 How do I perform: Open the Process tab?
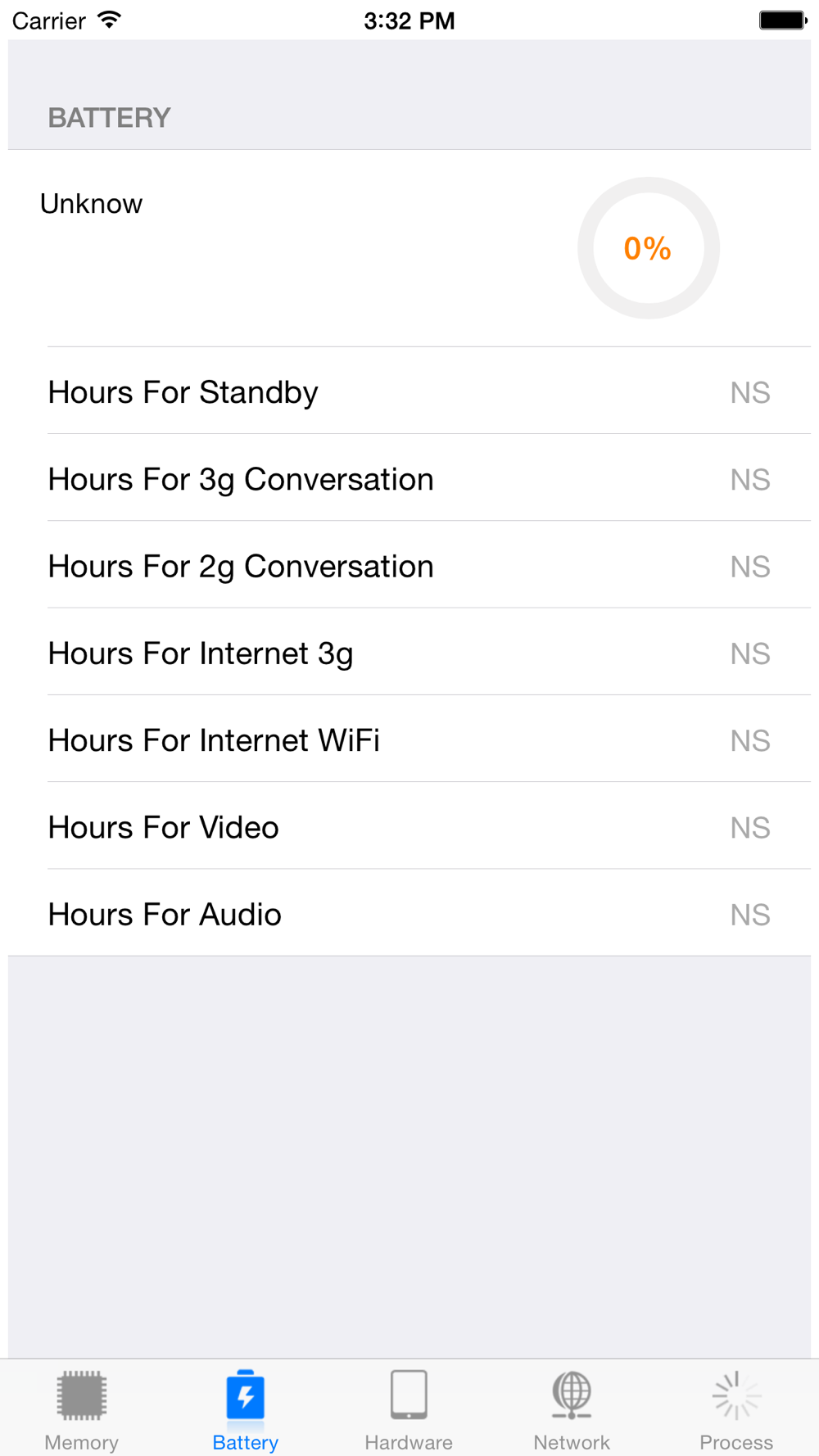[x=736, y=1410]
